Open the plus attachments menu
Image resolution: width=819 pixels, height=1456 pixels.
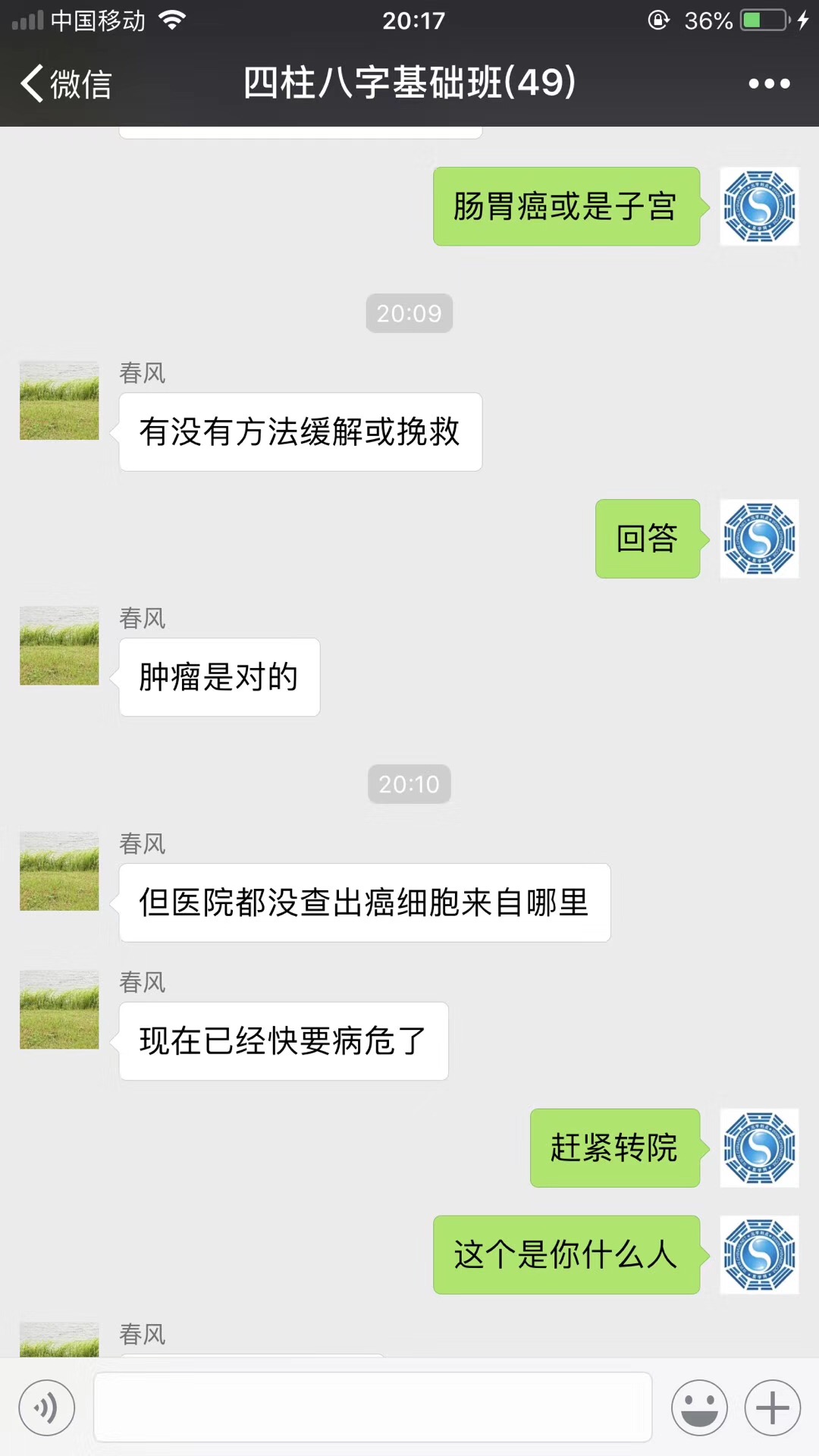click(x=773, y=1408)
